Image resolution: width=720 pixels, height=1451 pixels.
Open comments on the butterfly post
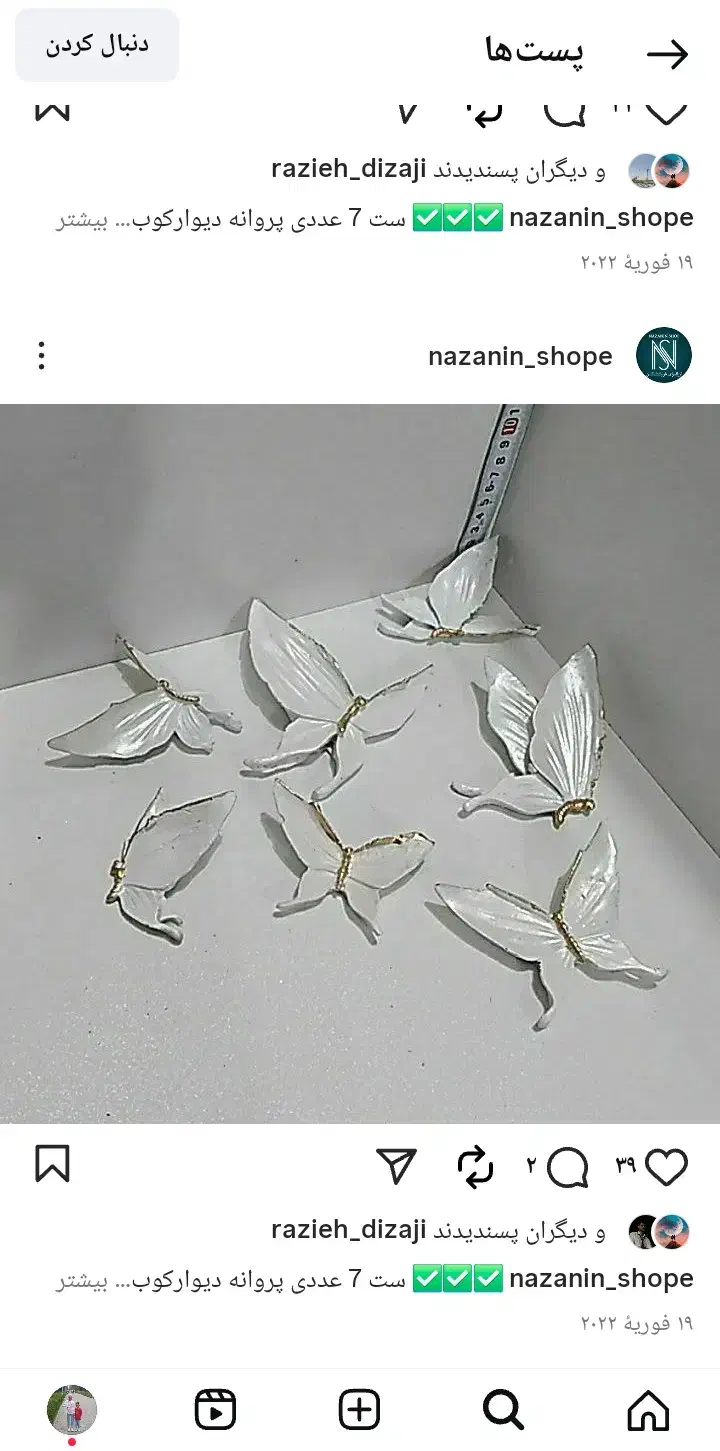569,1167
